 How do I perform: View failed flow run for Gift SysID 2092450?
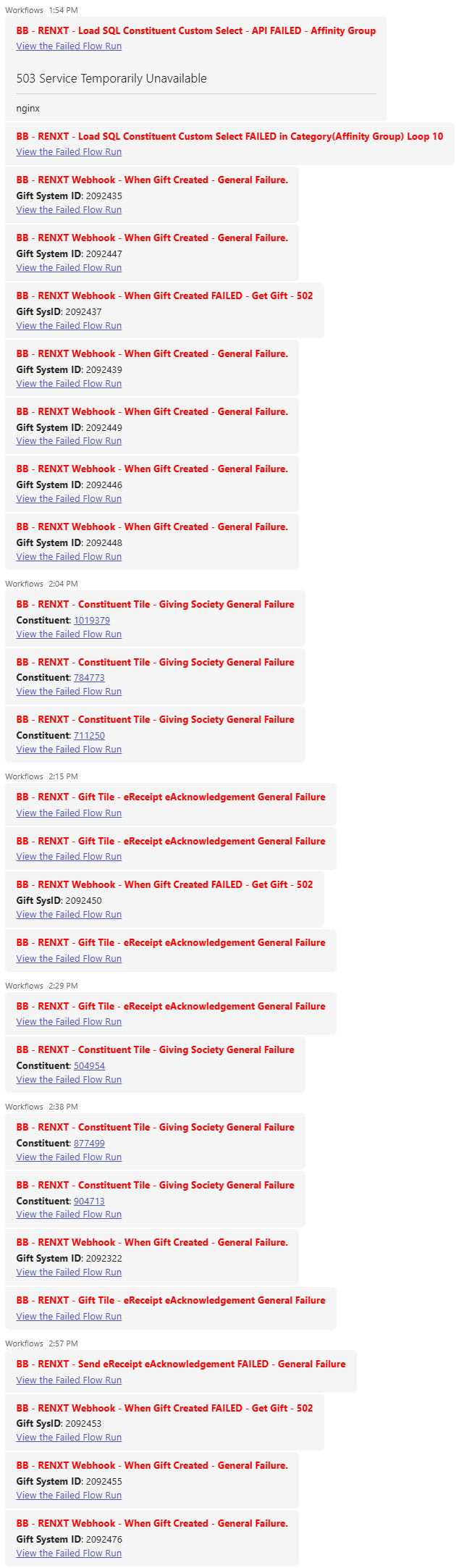69,914
